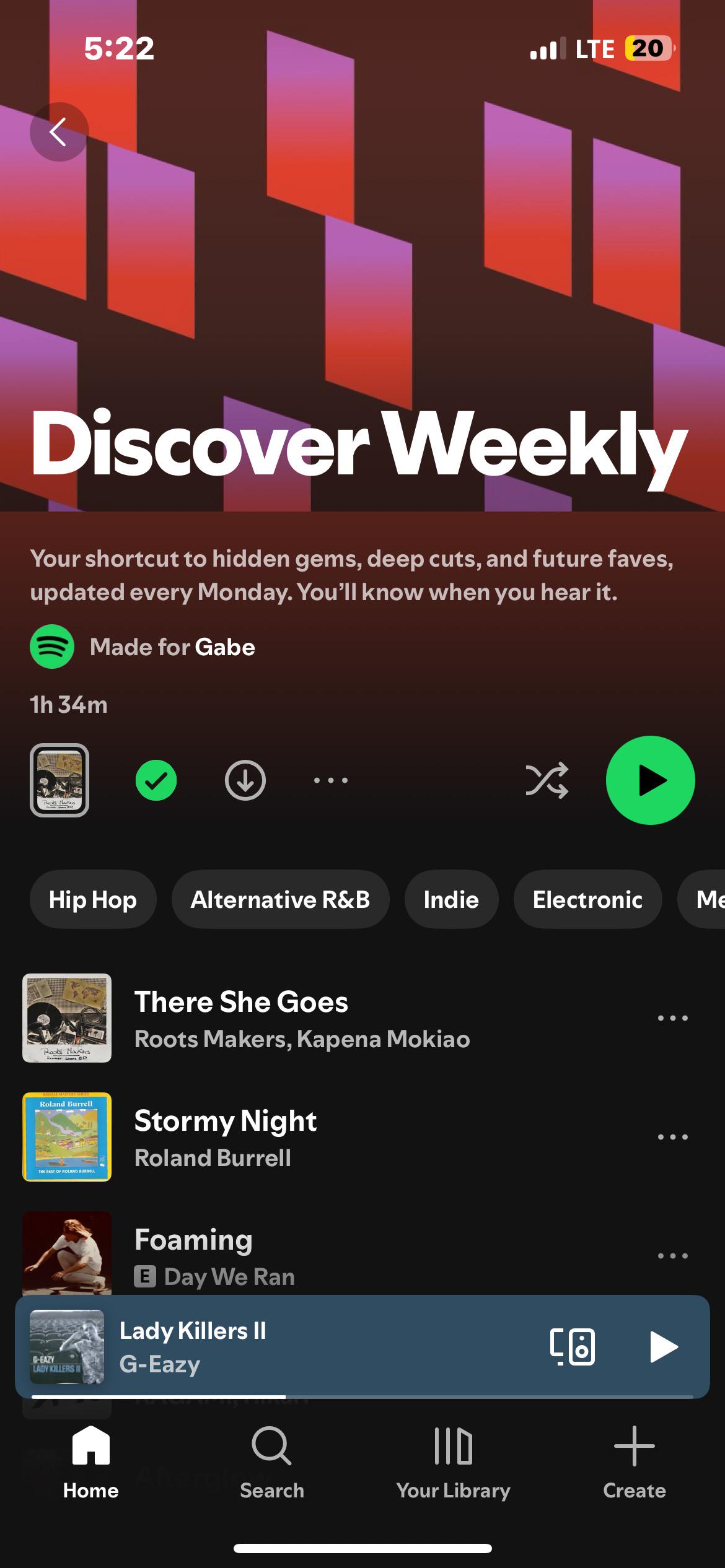Resume Lady Killers II in mini player
Image resolution: width=725 pixels, height=1568 pixels.
click(663, 1347)
